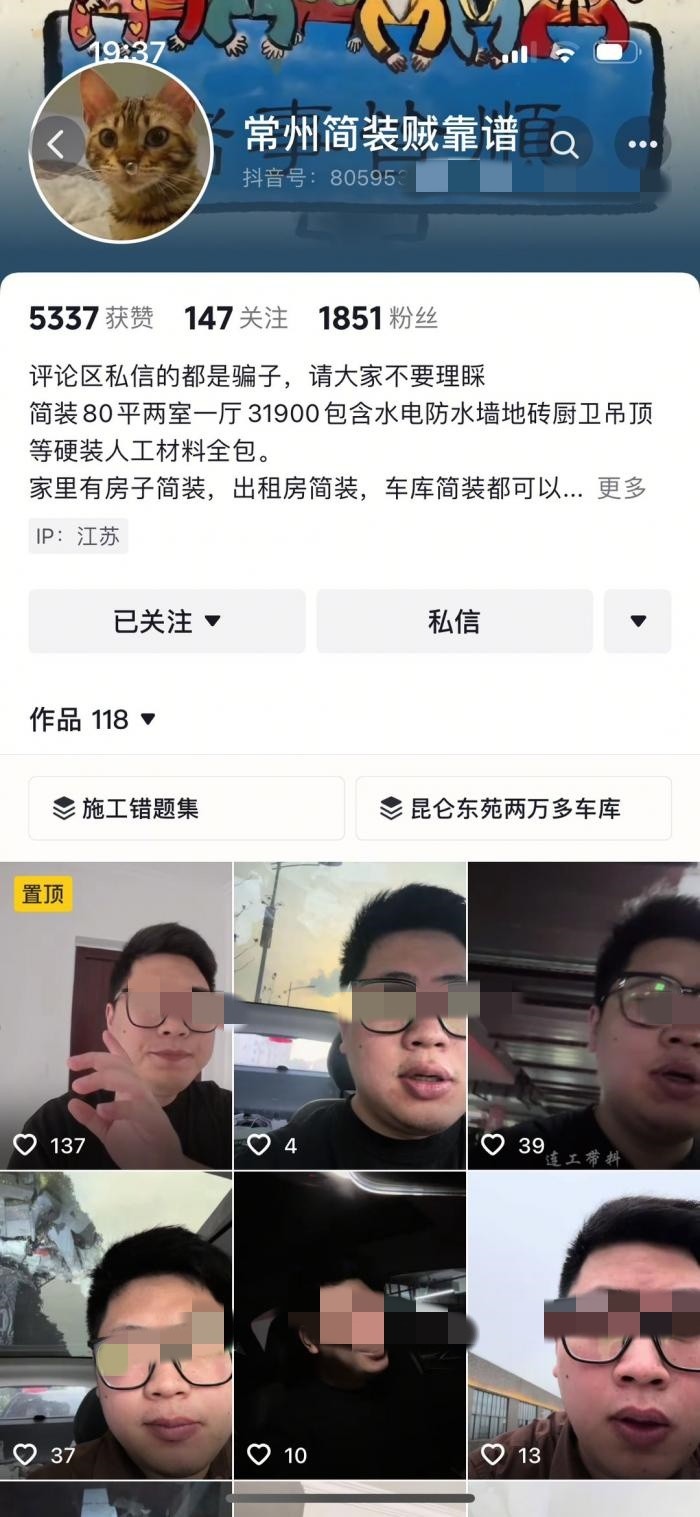
Task: Send a 私信 private message
Action: (454, 621)
